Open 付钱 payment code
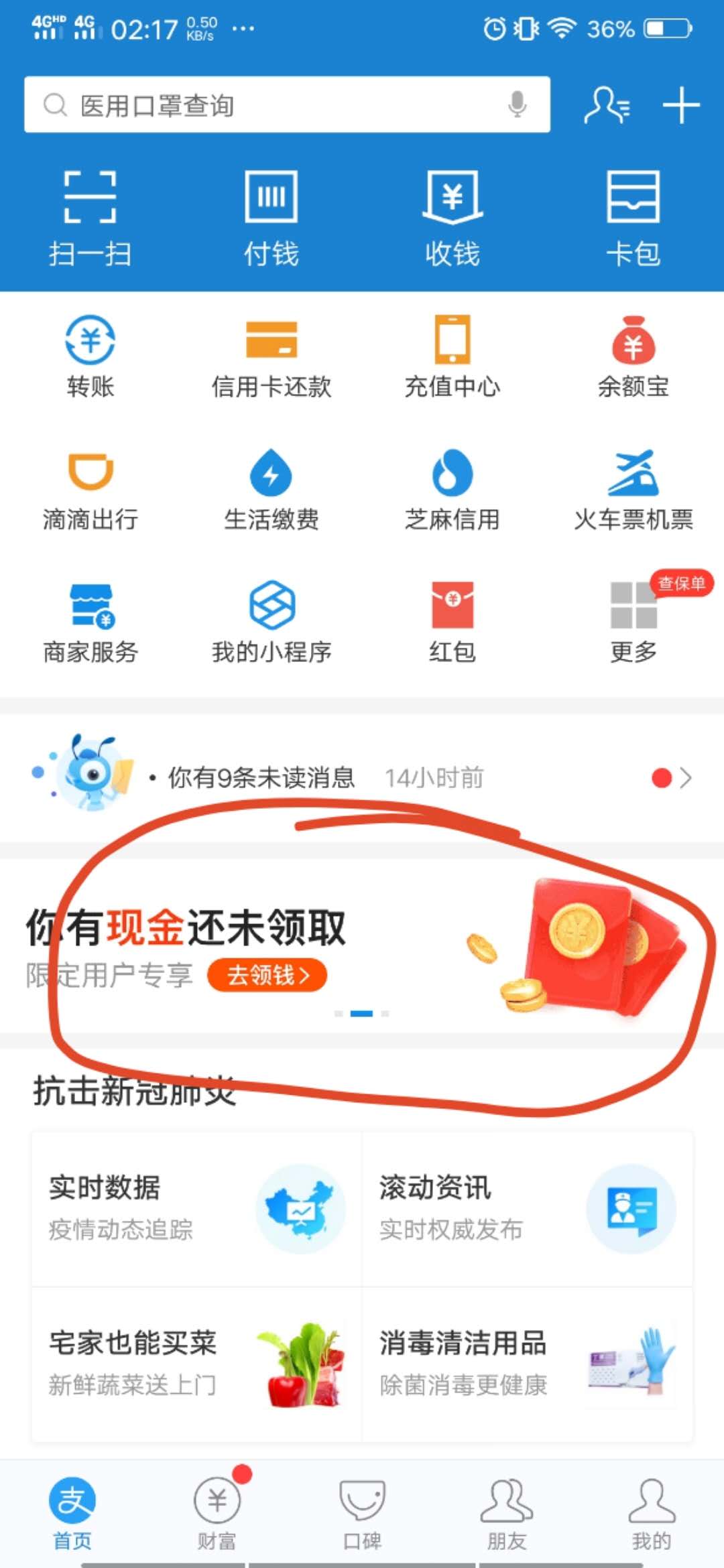The height and width of the screenshot is (1568, 724). pos(271,218)
